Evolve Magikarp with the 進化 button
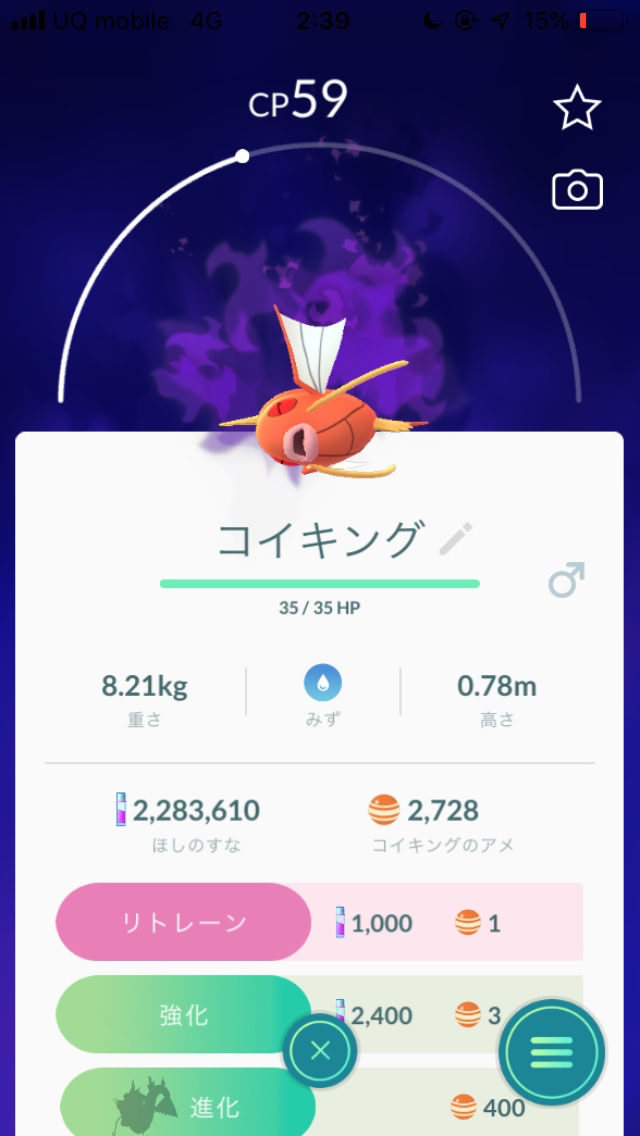The width and height of the screenshot is (640, 1136). pos(188,1105)
